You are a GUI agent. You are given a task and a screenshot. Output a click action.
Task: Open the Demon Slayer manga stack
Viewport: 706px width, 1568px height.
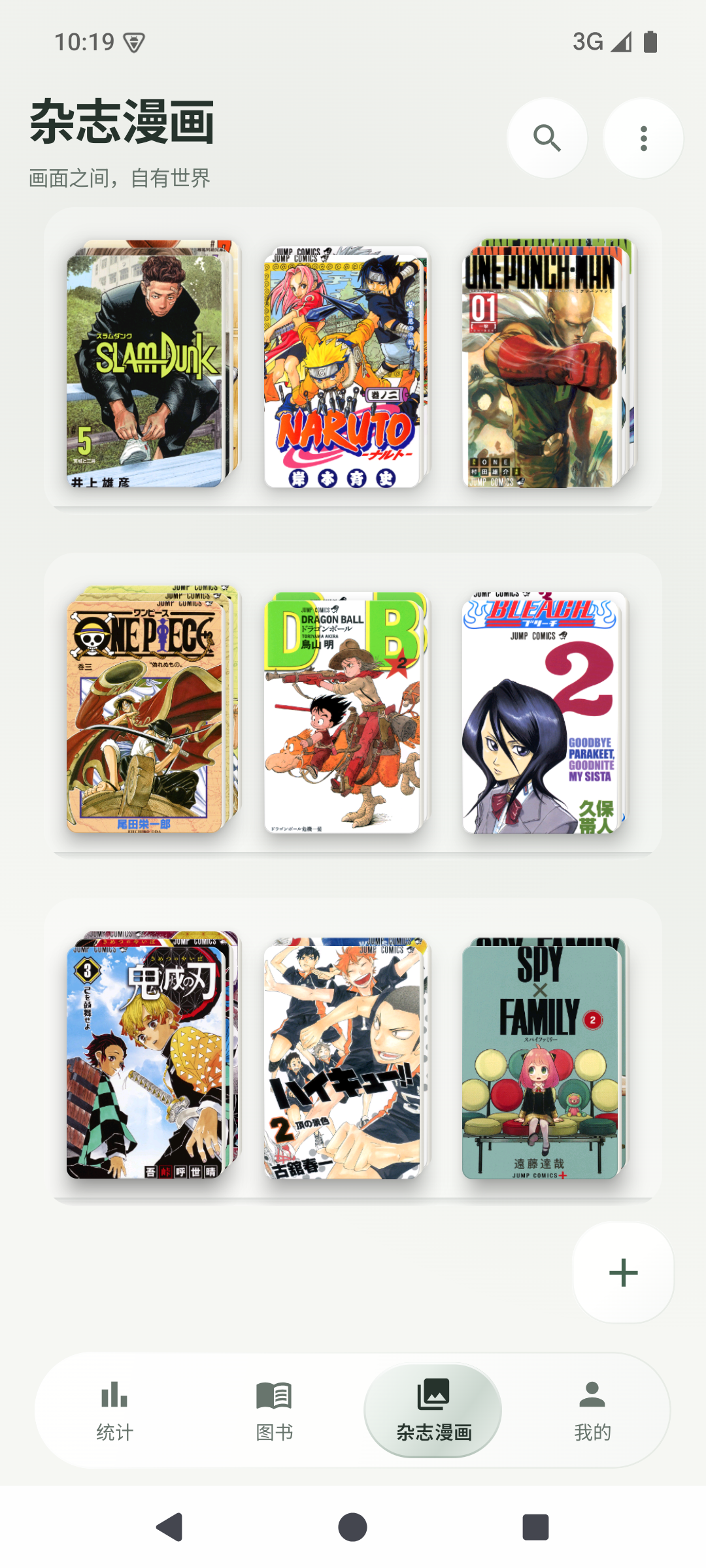click(154, 1055)
